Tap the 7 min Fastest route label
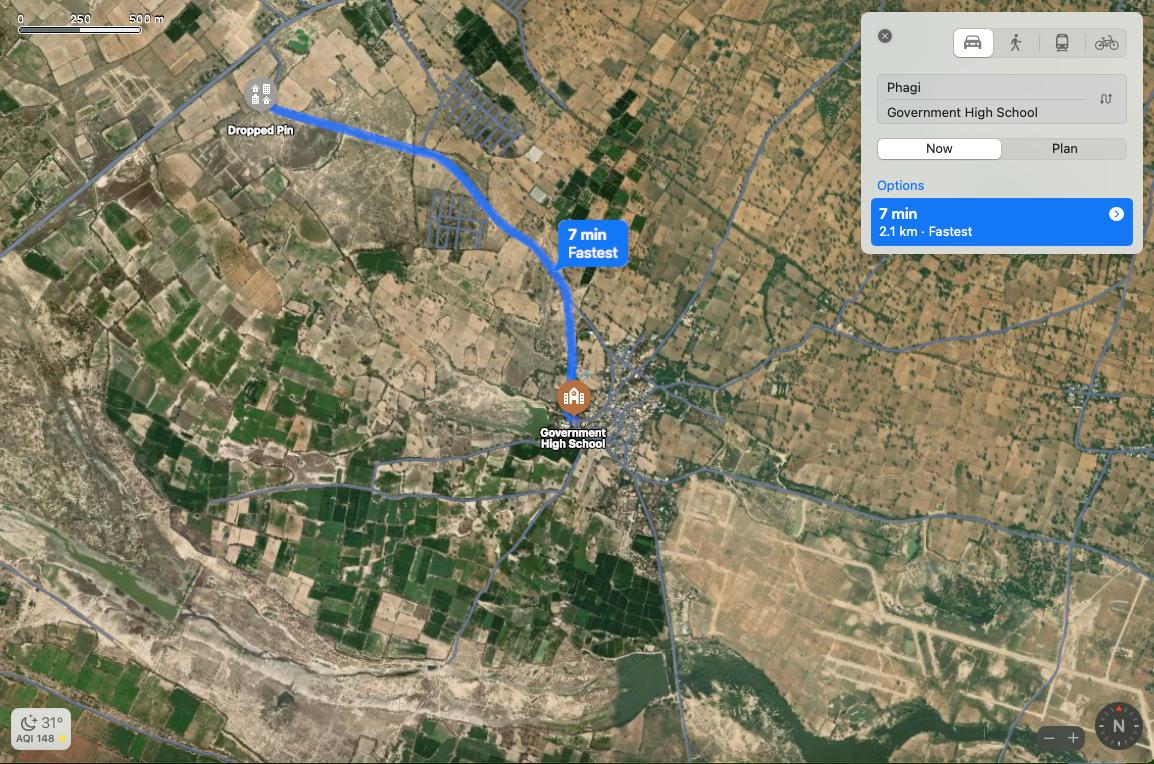This screenshot has width=1154, height=764. pos(592,243)
